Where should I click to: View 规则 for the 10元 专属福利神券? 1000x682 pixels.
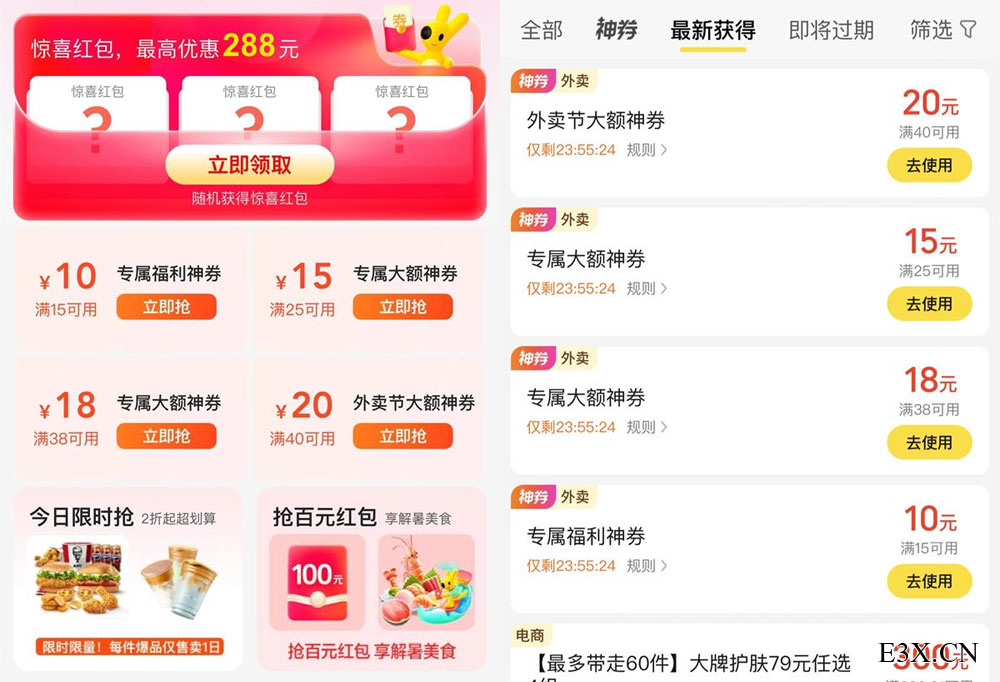coord(646,566)
